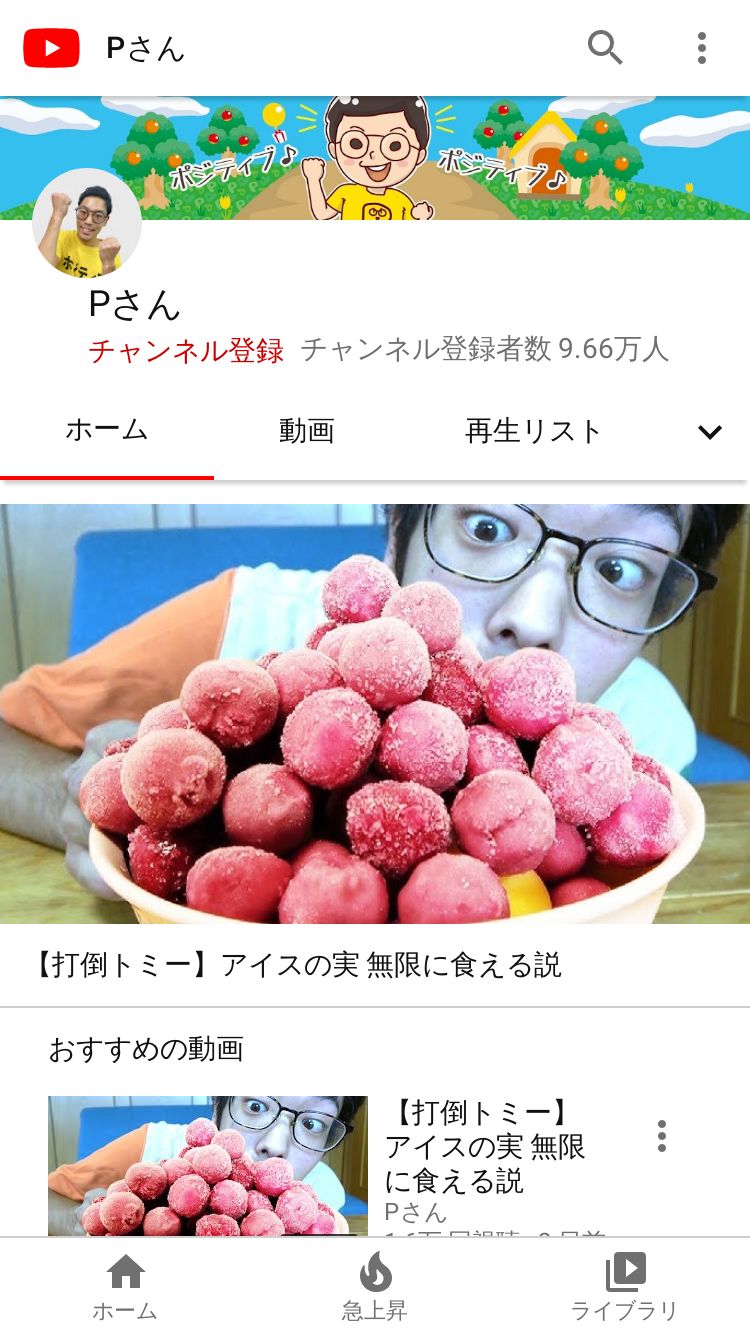Screen dimensions: 750x1334
Task: Switch to the 動画 tab
Action: click(306, 431)
